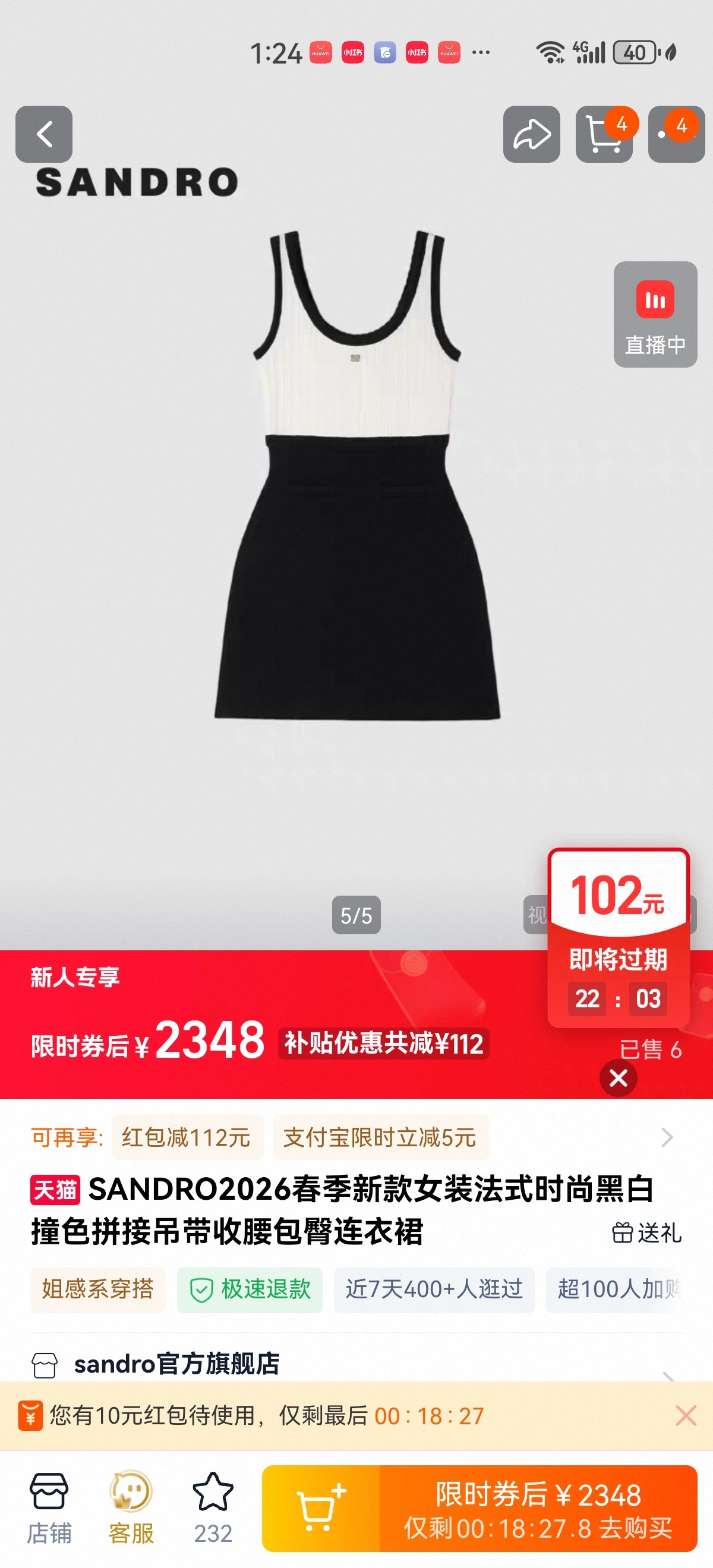
Task: Close the 10元红包 reminder banner
Action: pos(686,1416)
